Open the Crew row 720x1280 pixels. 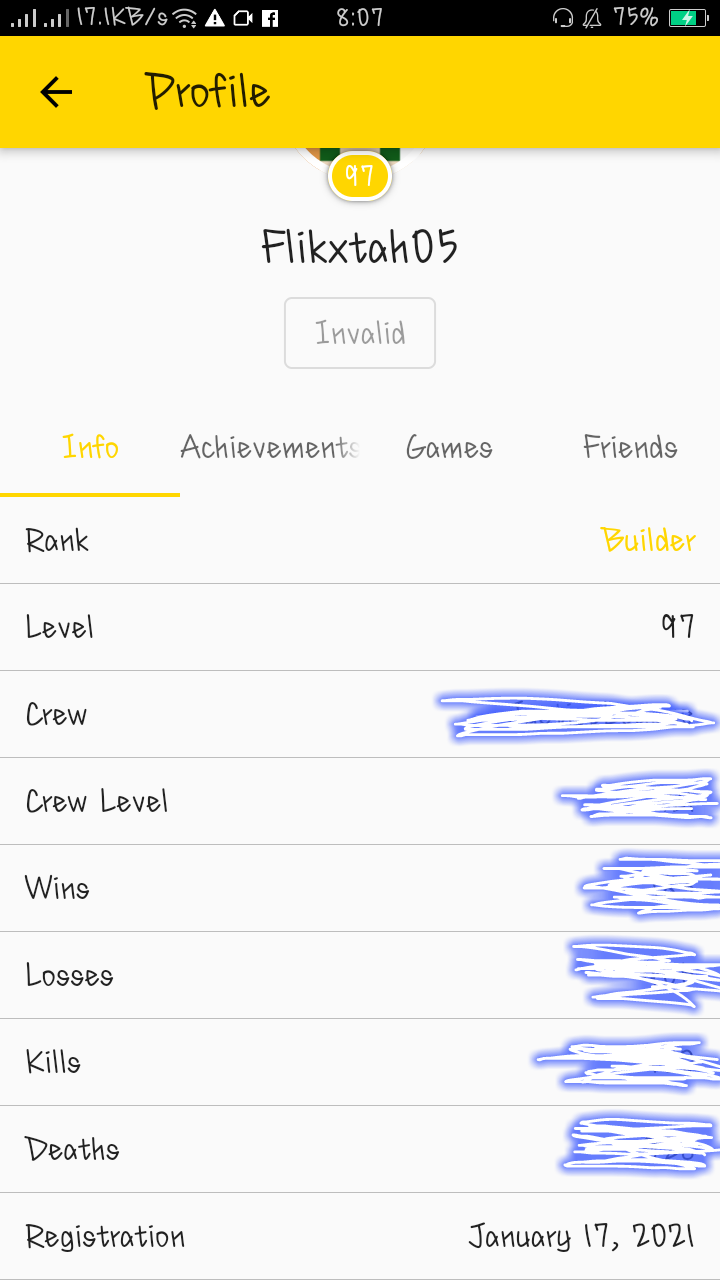(360, 714)
